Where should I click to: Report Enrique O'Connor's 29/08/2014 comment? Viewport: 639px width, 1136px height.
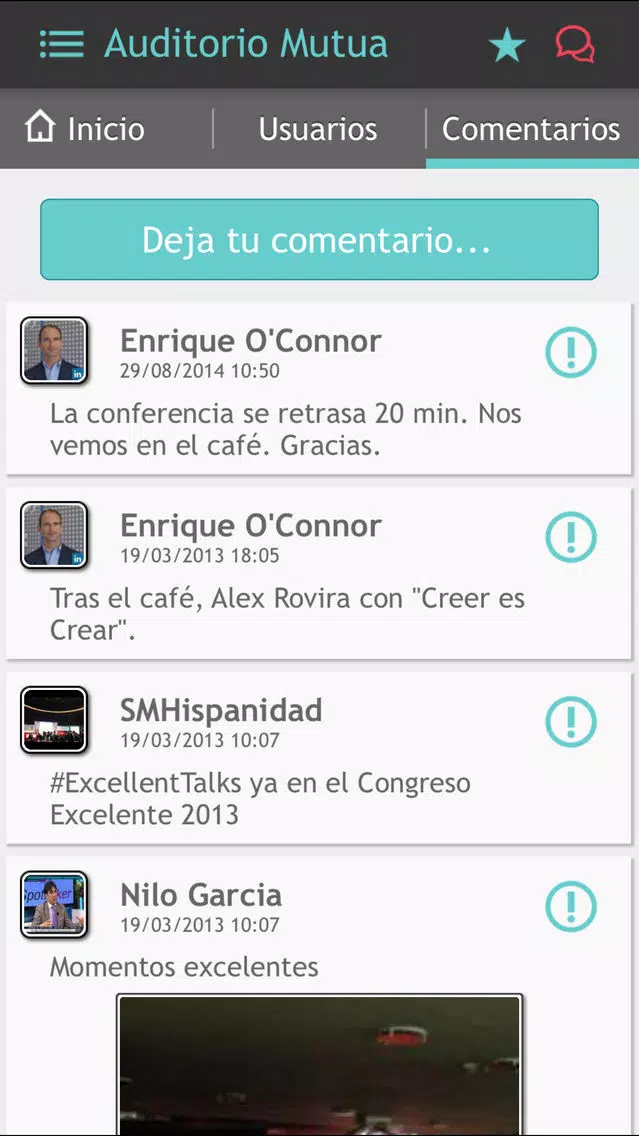click(571, 352)
